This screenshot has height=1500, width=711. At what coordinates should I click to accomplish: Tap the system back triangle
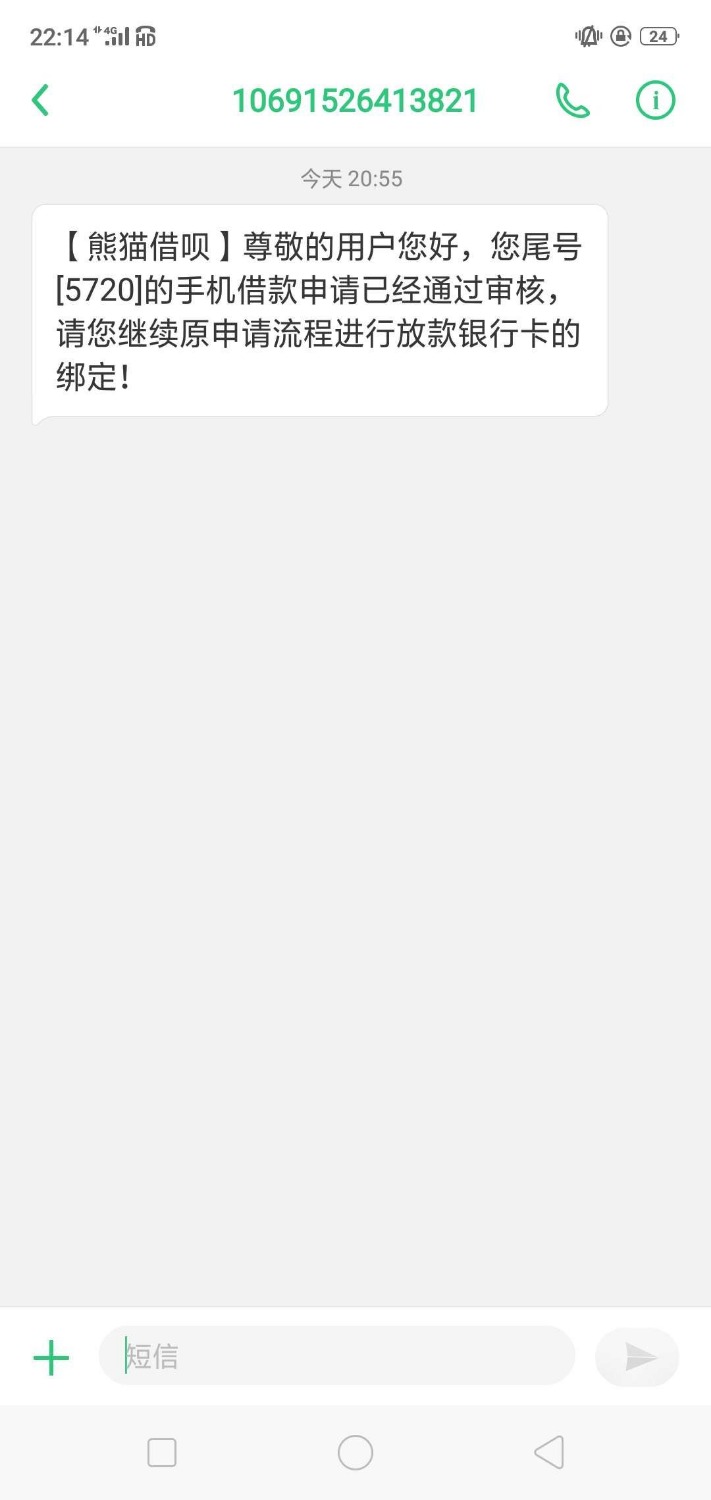[549, 1452]
